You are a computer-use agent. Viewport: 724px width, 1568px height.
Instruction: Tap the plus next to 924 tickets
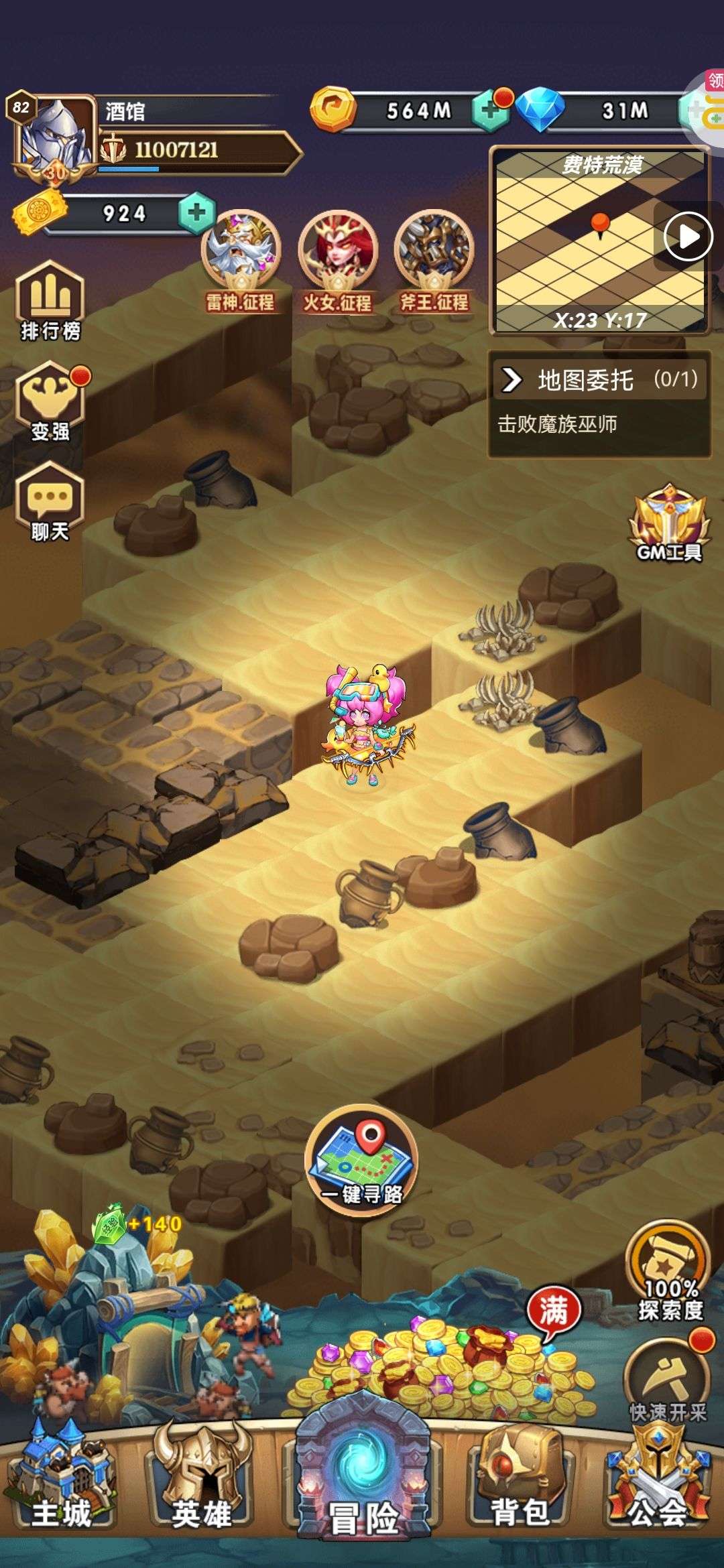[196, 213]
